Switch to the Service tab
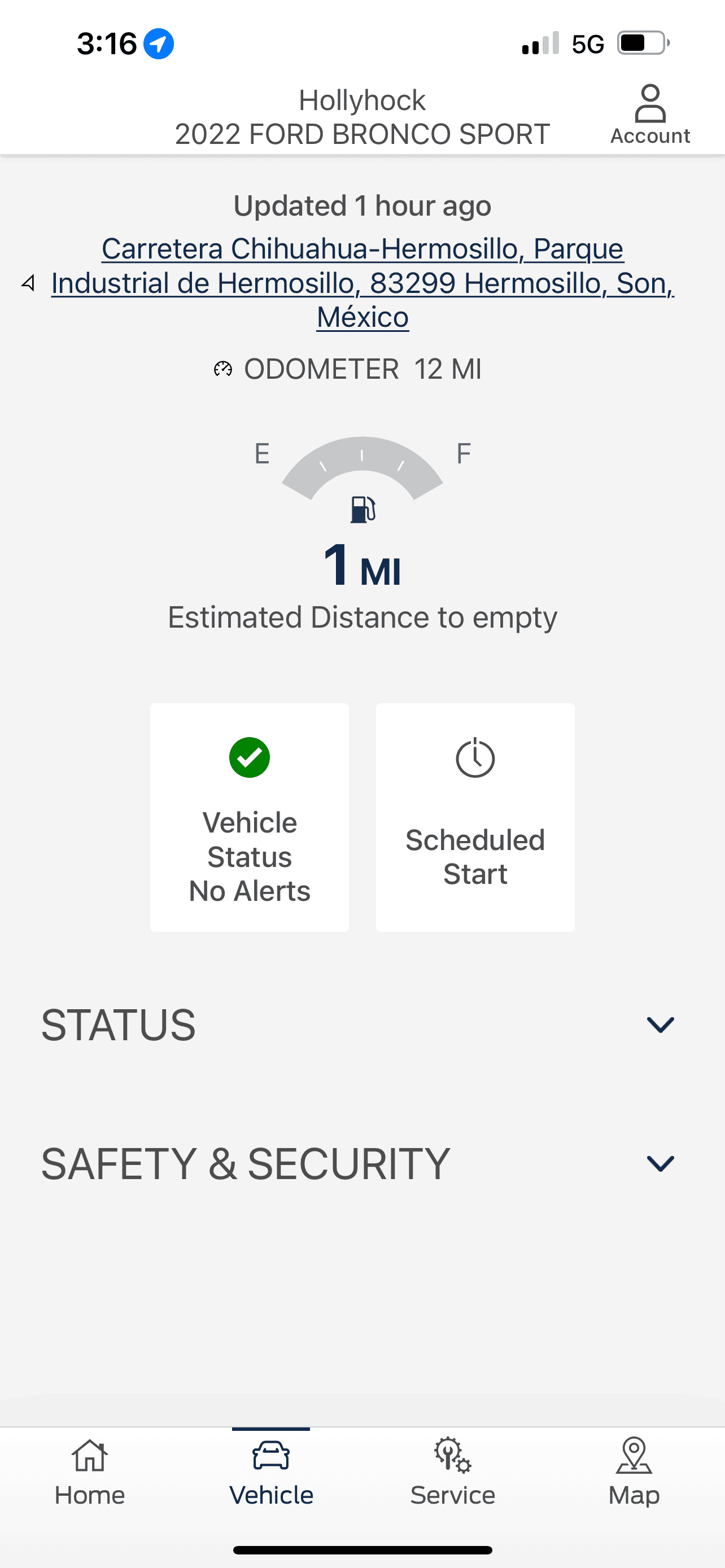 tap(452, 1472)
